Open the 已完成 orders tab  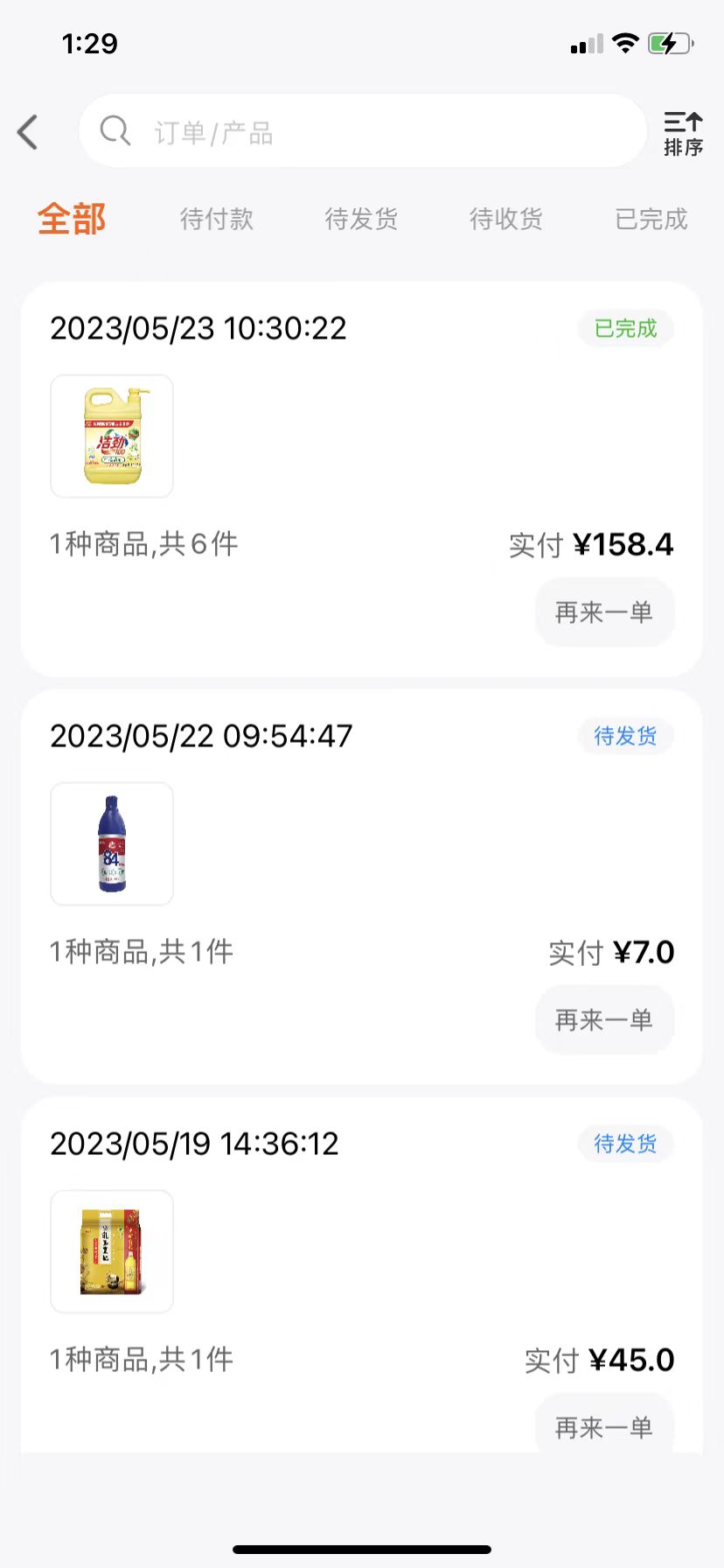click(649, 220)
